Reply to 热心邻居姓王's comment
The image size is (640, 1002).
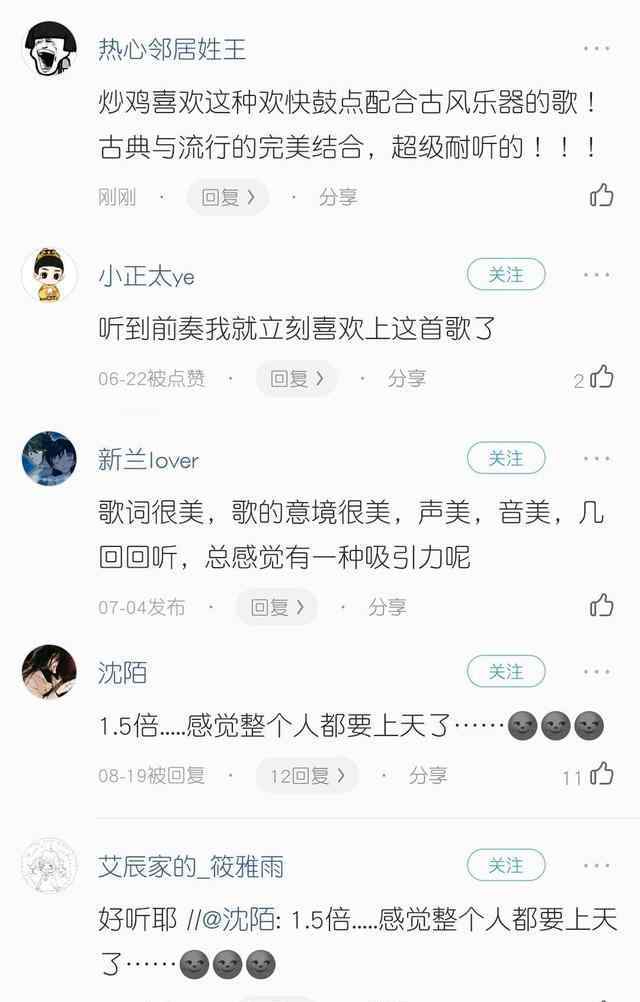pyautogui.click(x=228, y=197)
